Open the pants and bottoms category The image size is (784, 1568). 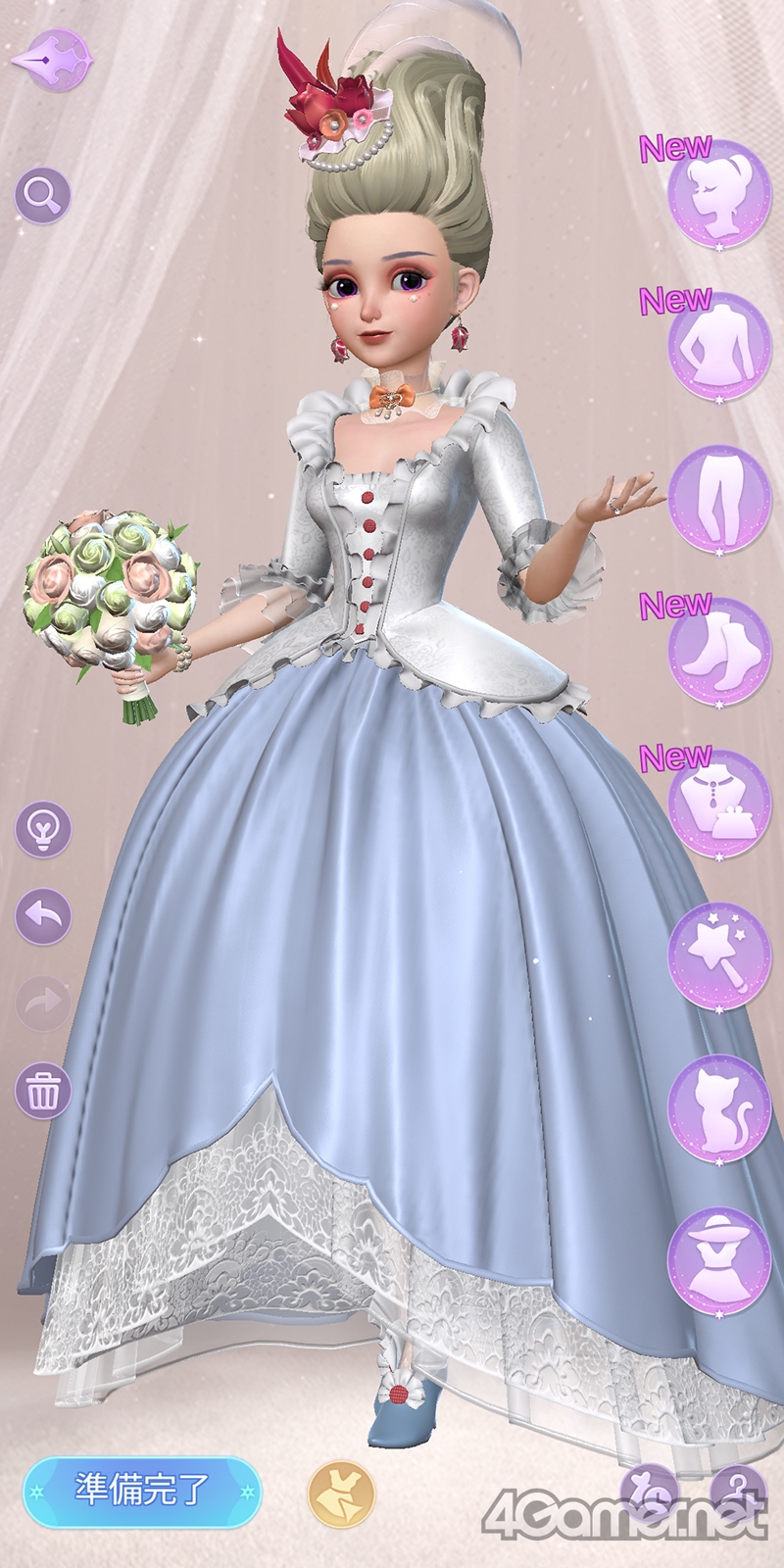pyautogui.click(x=719, y=499)
